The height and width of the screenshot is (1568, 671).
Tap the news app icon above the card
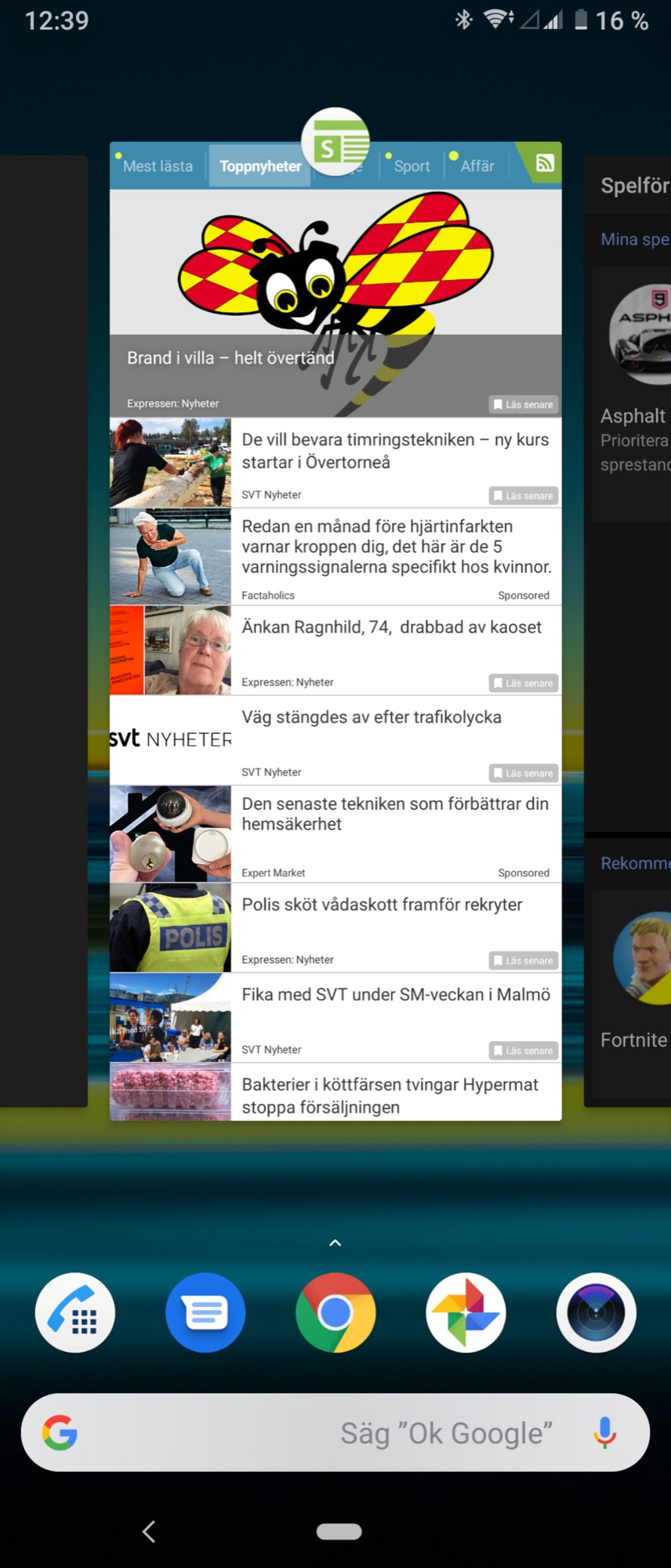coord(335,142)
